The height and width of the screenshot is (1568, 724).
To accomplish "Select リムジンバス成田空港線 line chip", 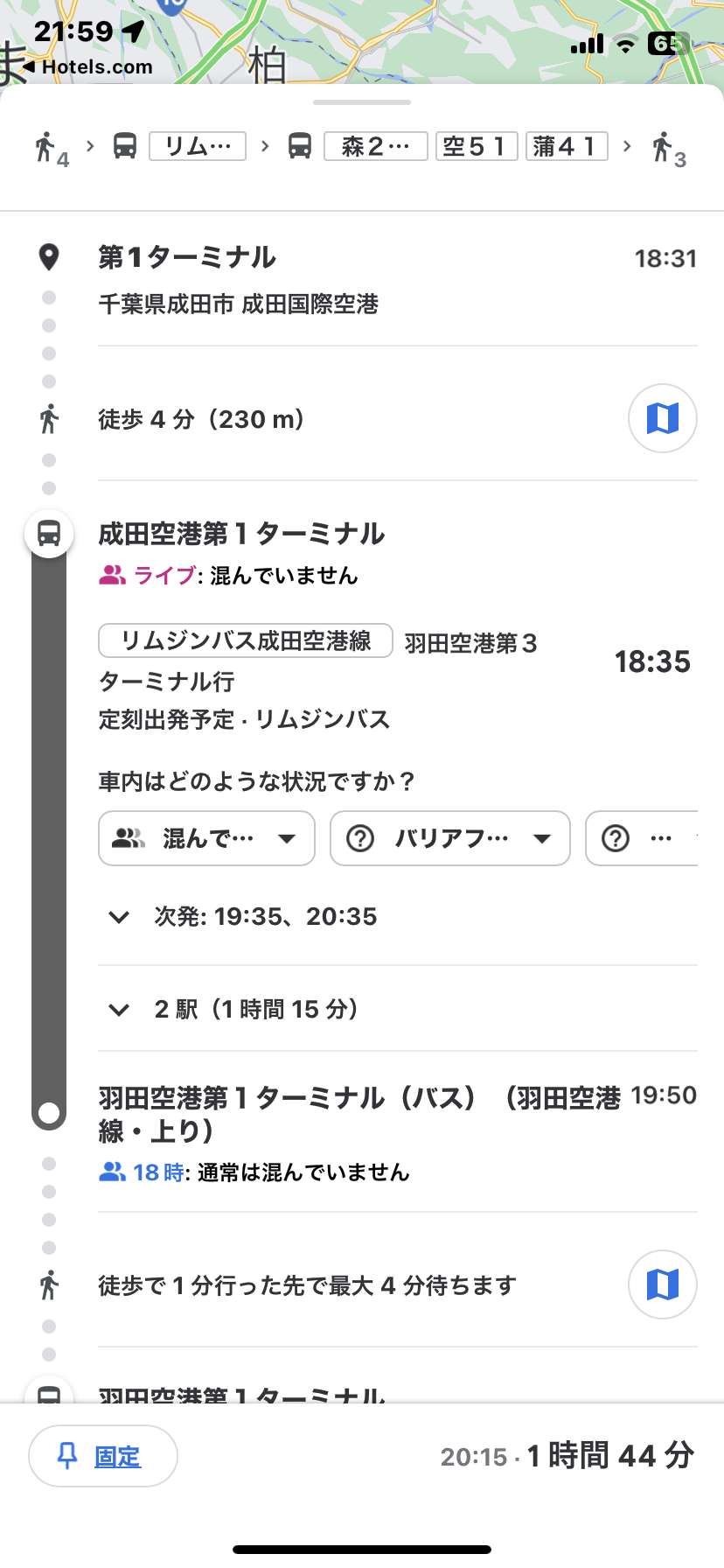I will coord(246,640).
